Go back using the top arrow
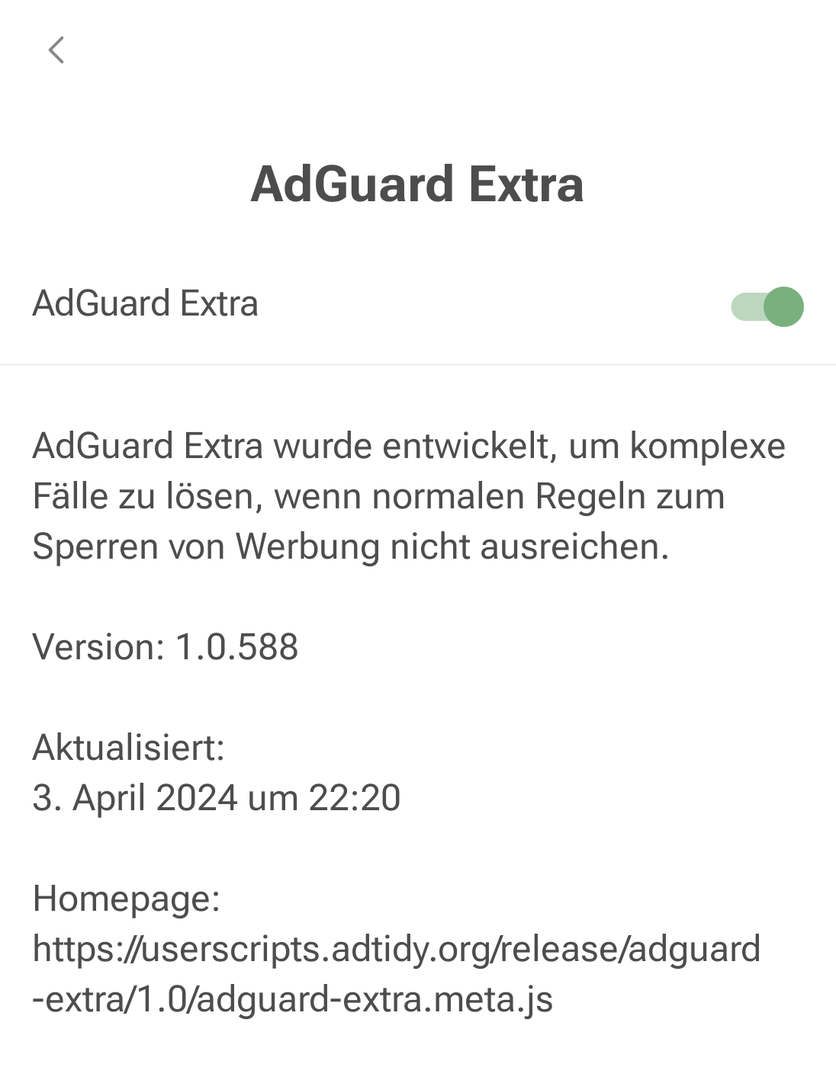This screenshot has height=1080, width=836. [56, 49]
